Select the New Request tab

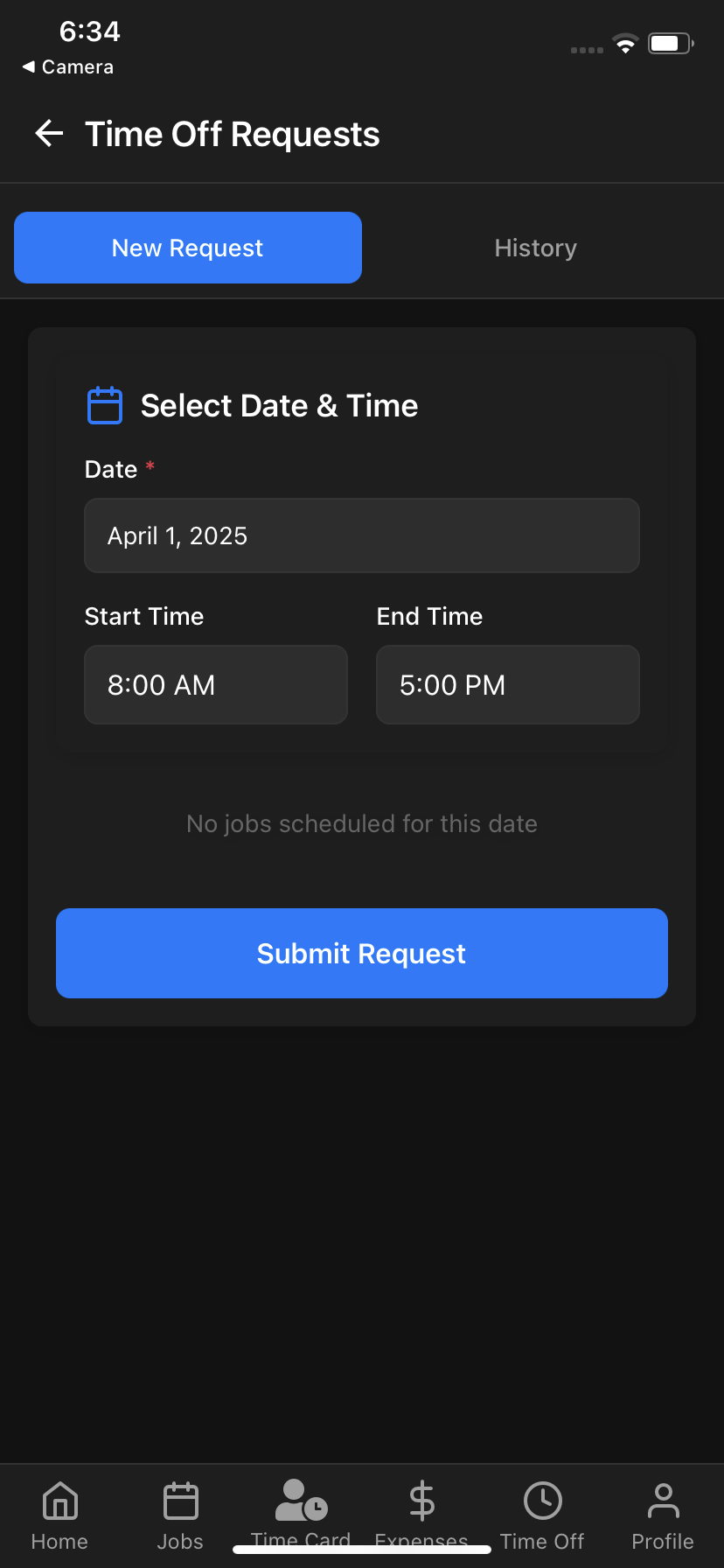(186, 248)
